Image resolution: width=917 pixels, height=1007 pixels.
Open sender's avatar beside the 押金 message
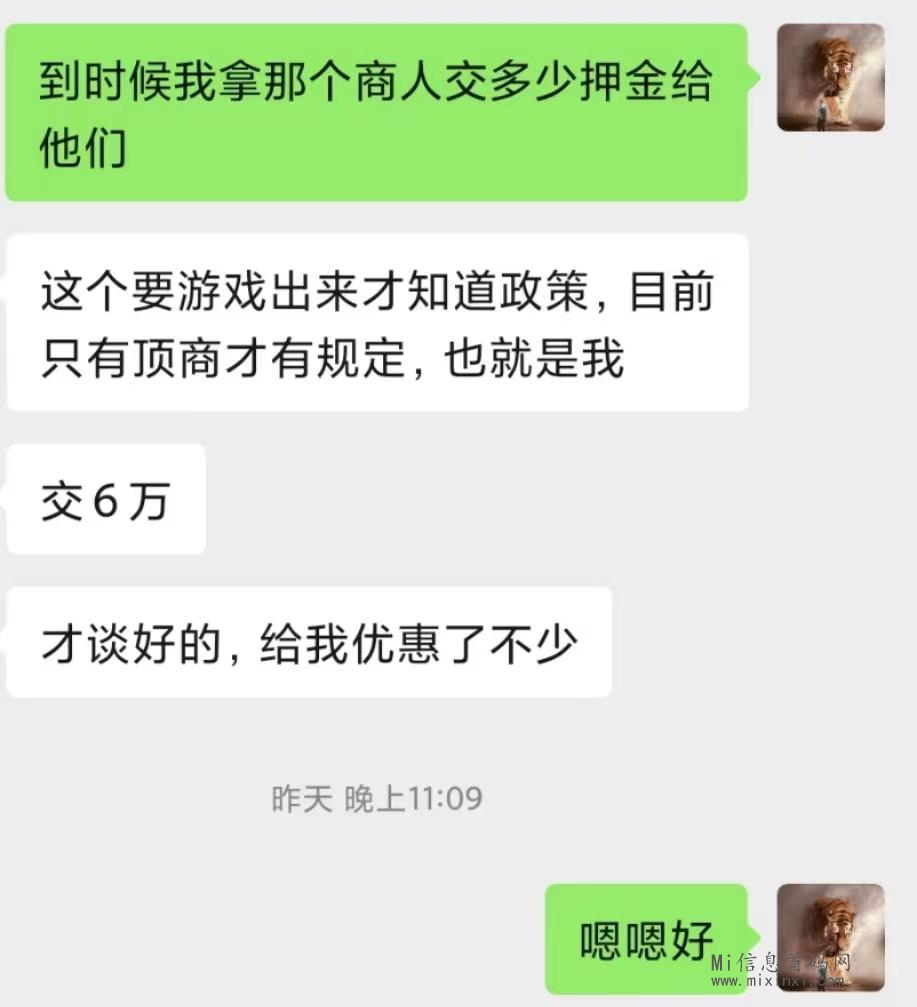[830, 78]
